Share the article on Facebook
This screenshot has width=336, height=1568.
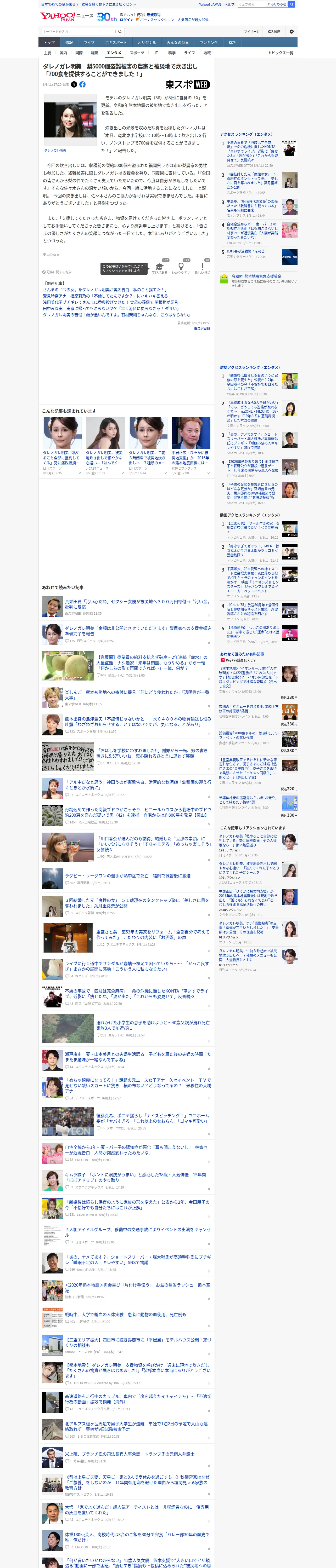(x=82, y=85)
